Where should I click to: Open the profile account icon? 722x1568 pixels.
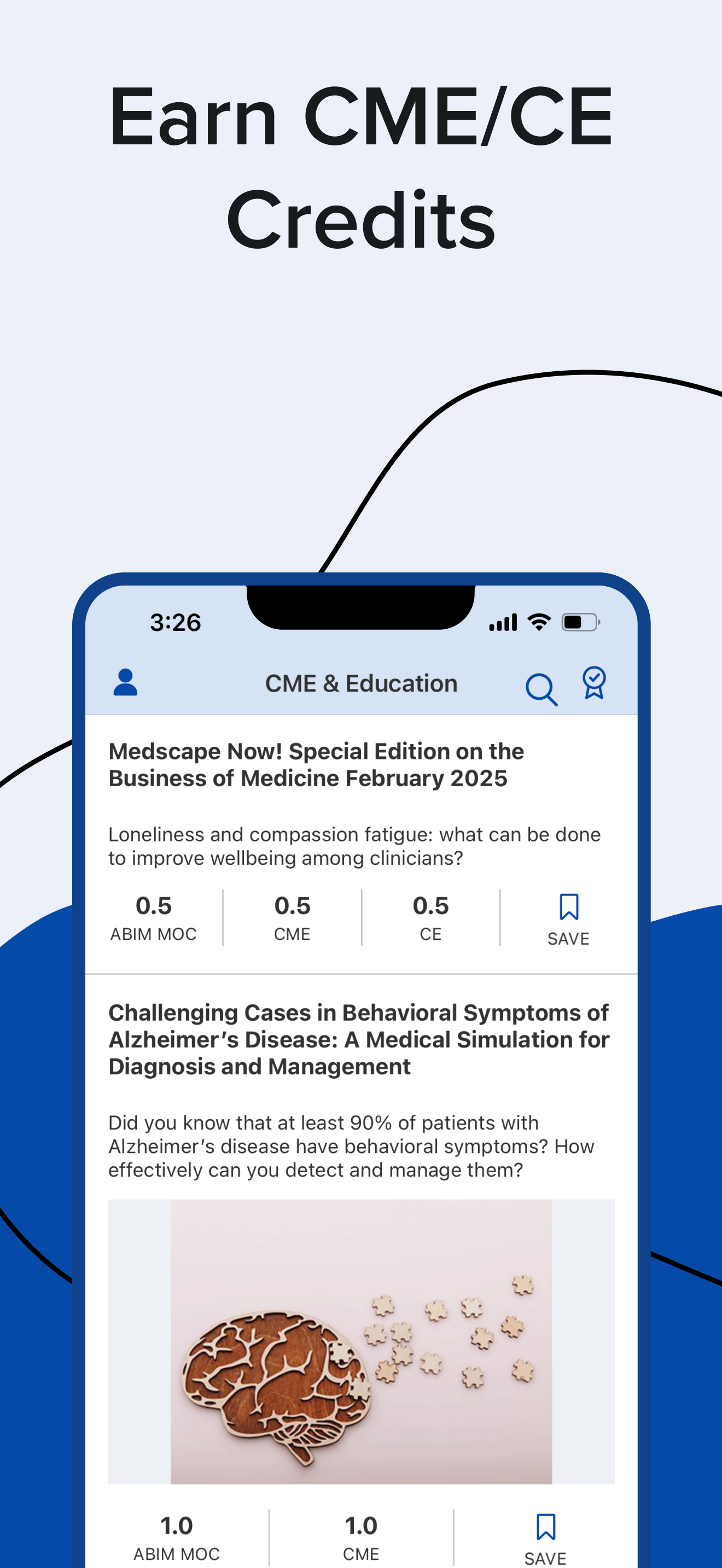(x=126, y=683)
